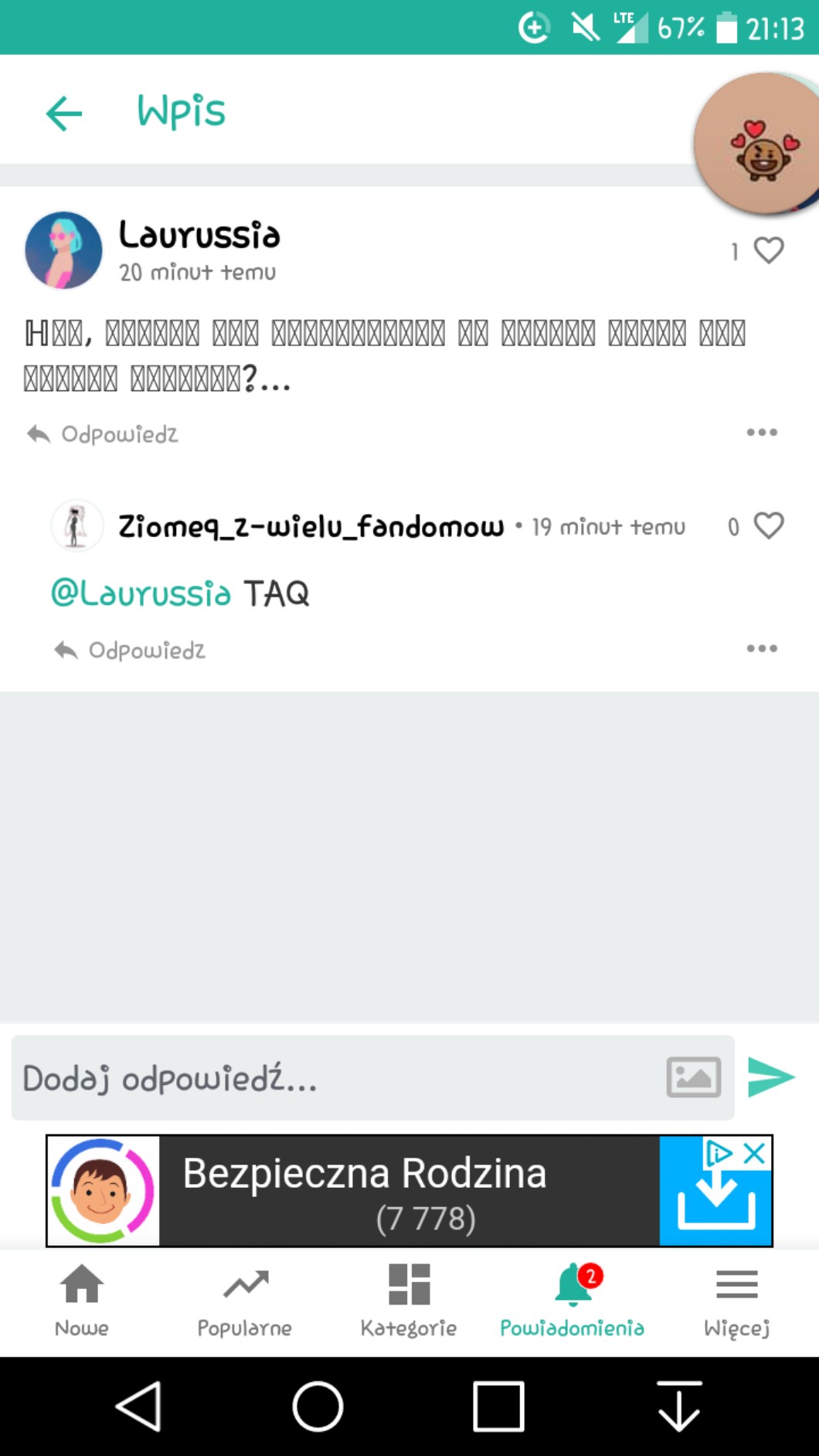Tap the system home button

coord(318,1407)
